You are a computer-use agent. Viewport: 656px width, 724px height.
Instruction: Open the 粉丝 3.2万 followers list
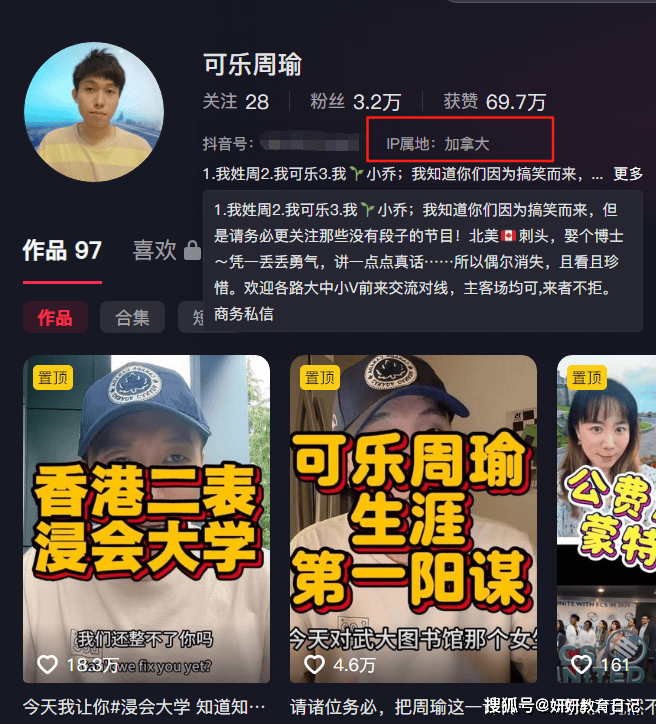(x=355, y=102)
